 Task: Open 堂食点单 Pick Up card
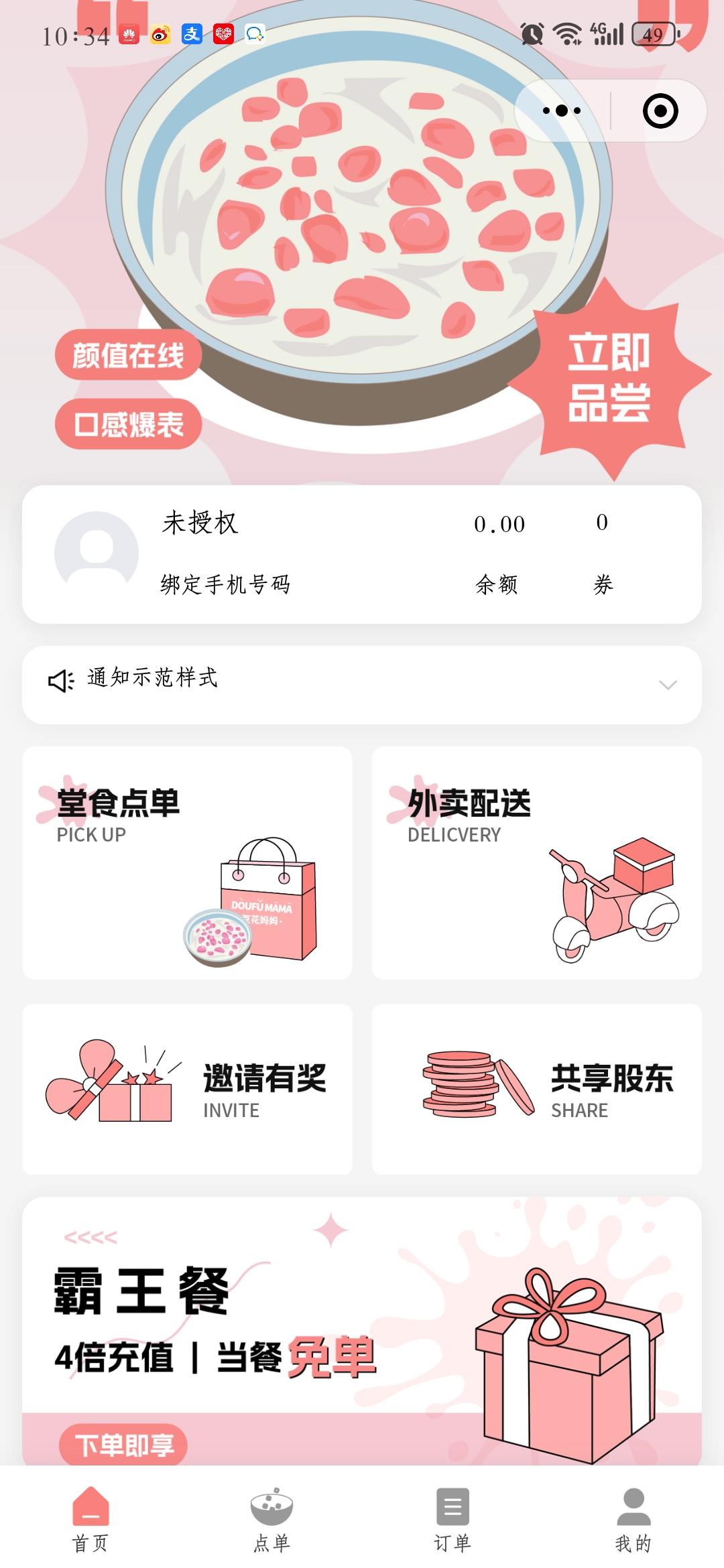click(188, 863)
